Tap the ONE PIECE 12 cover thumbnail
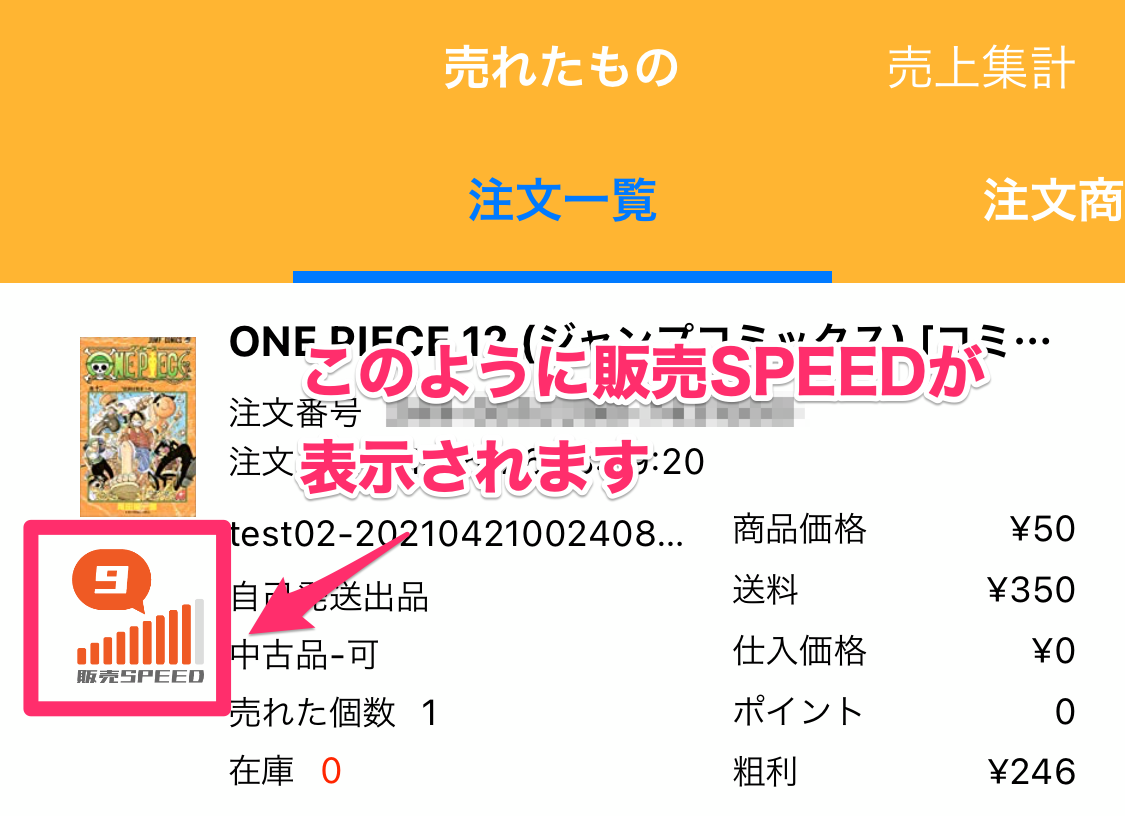1125x816 pixels. pyautogui.click(x=138, y=426)
